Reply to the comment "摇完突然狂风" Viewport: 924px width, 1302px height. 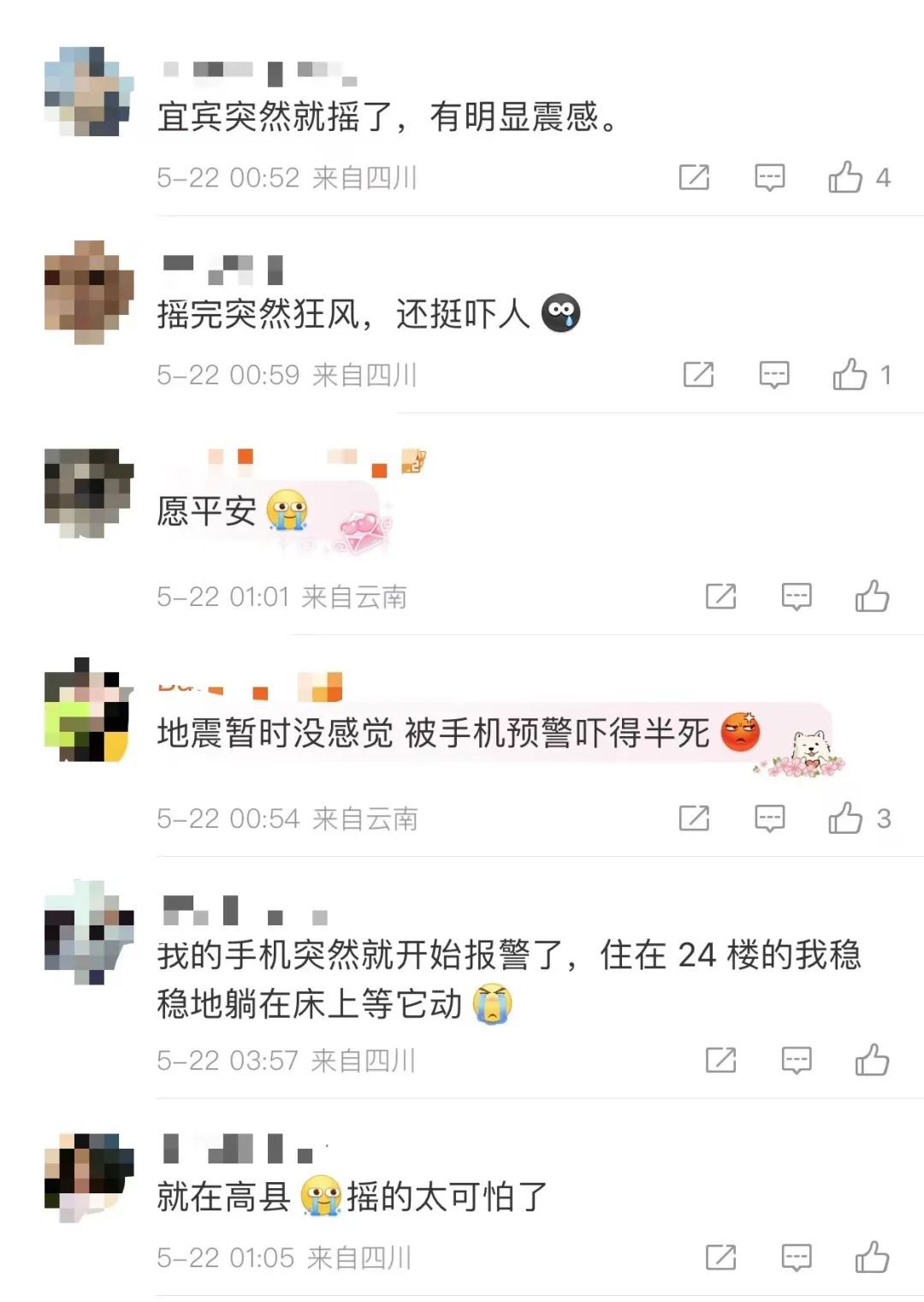pos(774,374)
